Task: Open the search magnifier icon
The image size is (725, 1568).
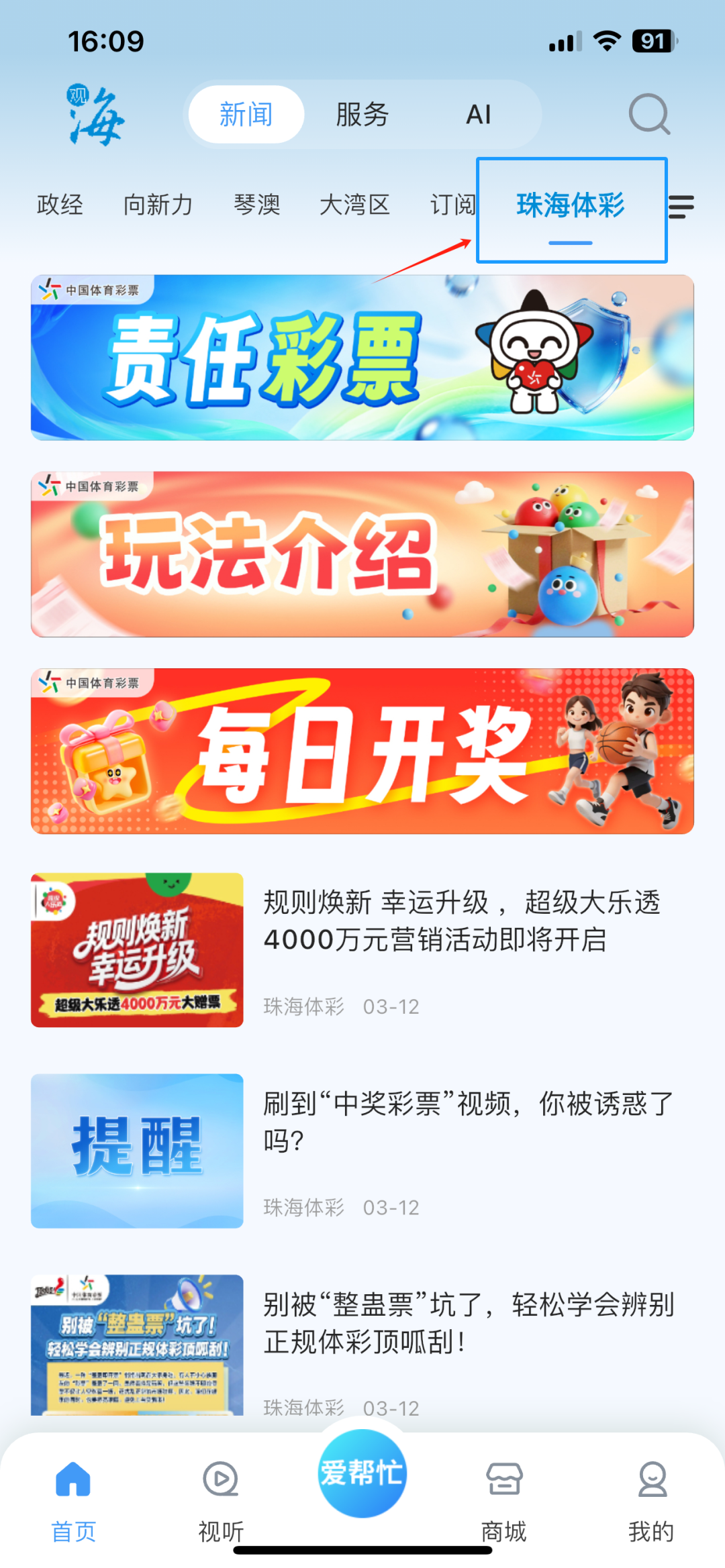Action: click(x=648, y=115)
